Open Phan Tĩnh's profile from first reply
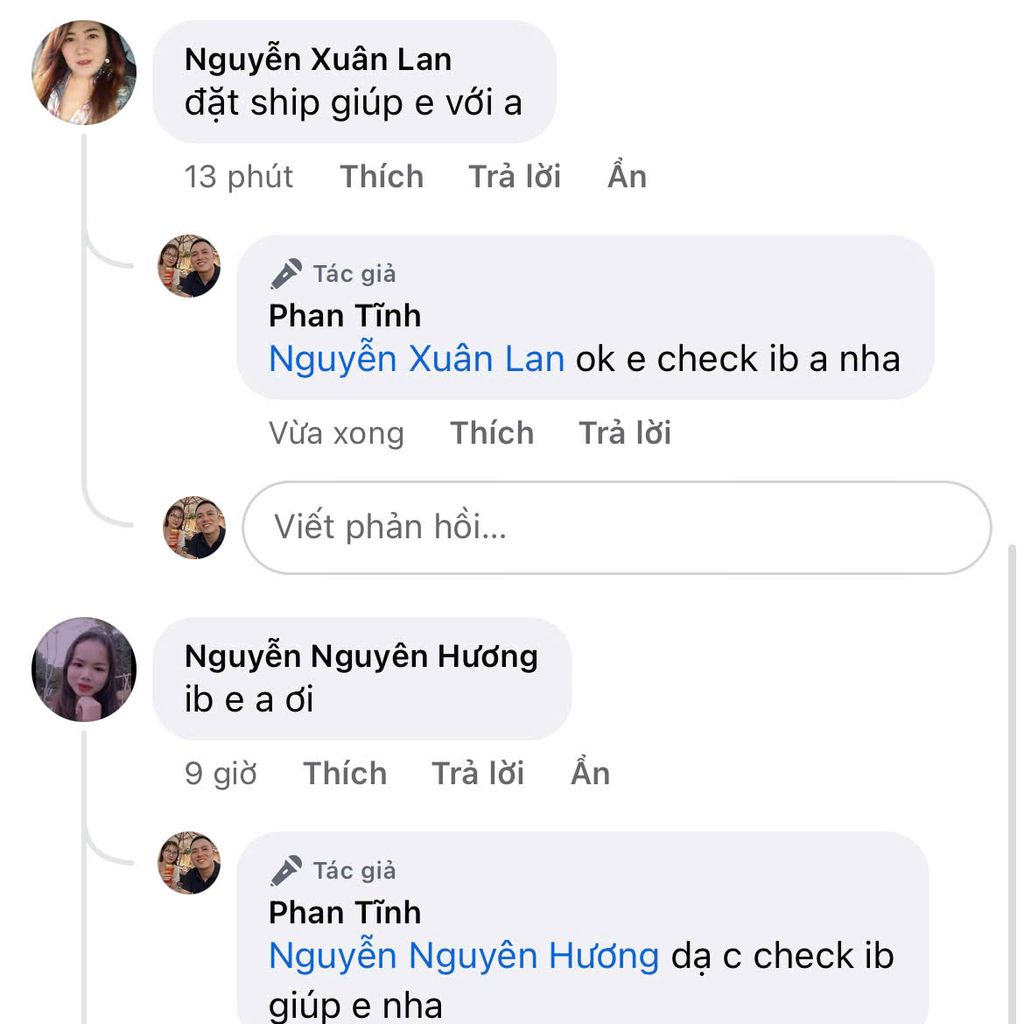 point(344,316)
